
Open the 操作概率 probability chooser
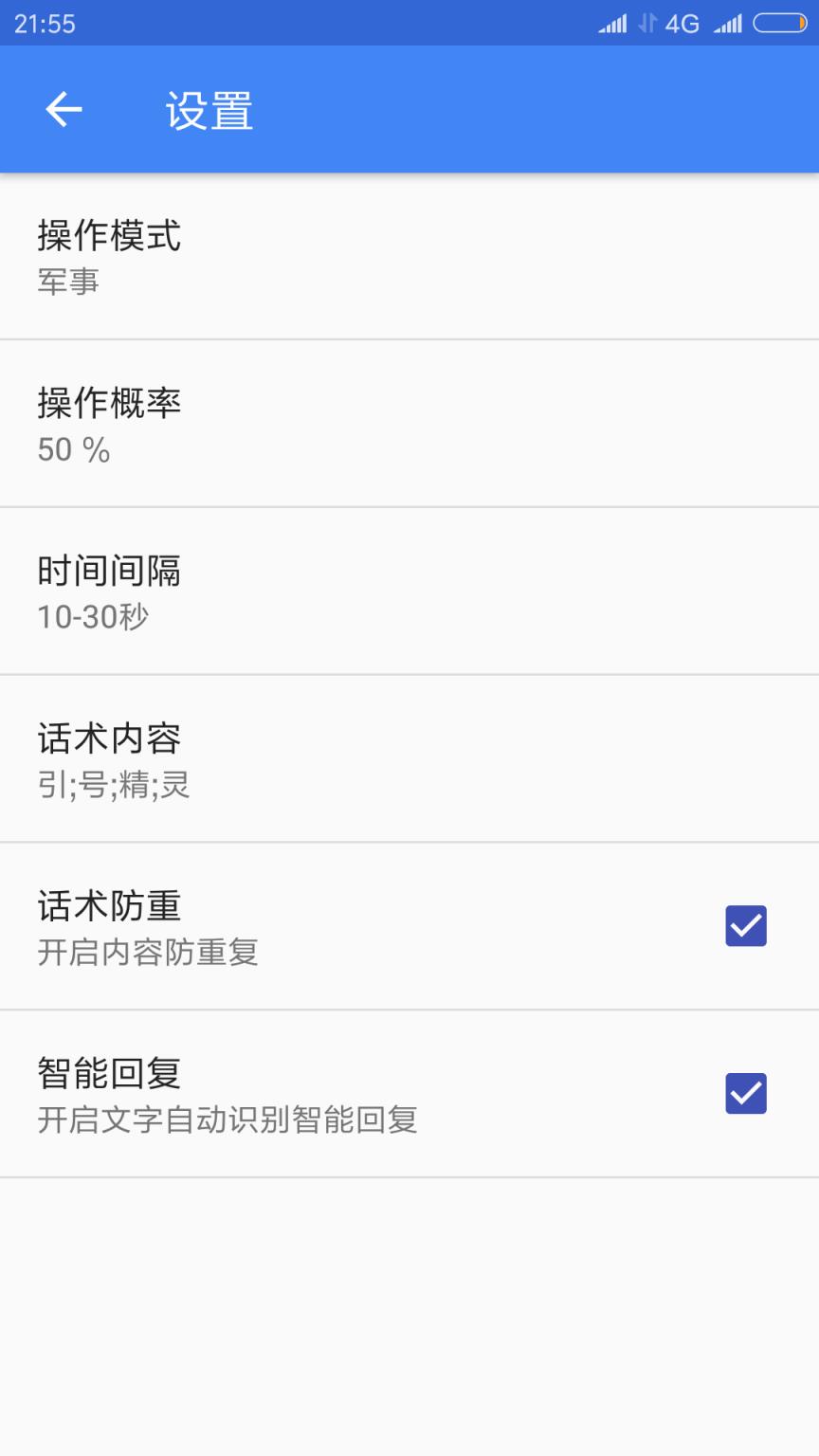[409, 424]
